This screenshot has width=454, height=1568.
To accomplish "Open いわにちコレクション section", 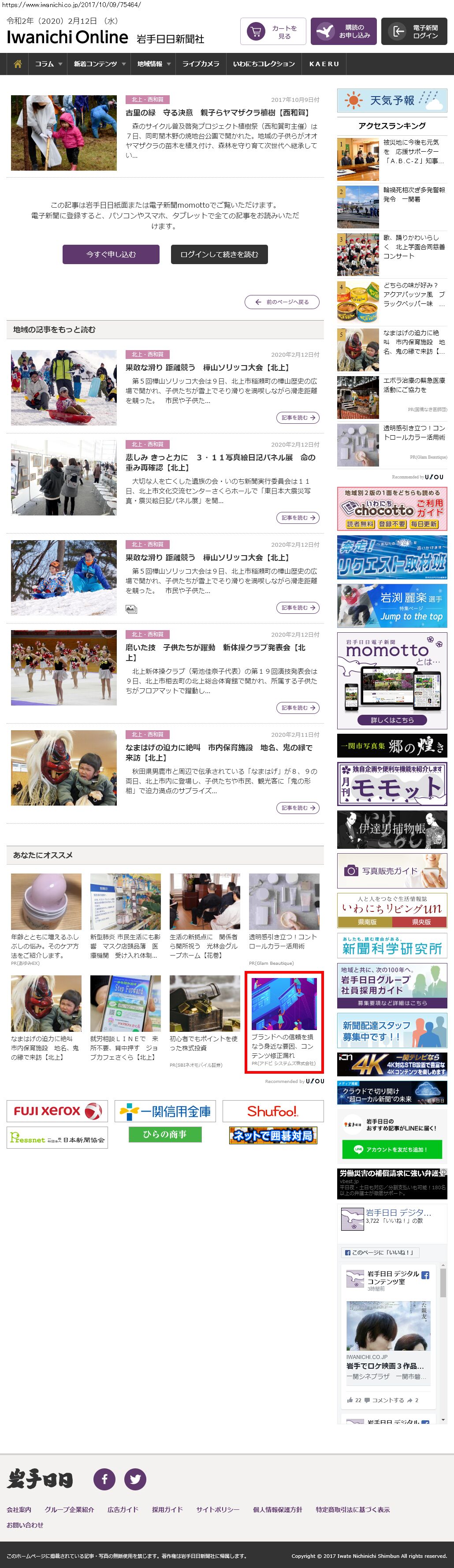I will [264, 64].
